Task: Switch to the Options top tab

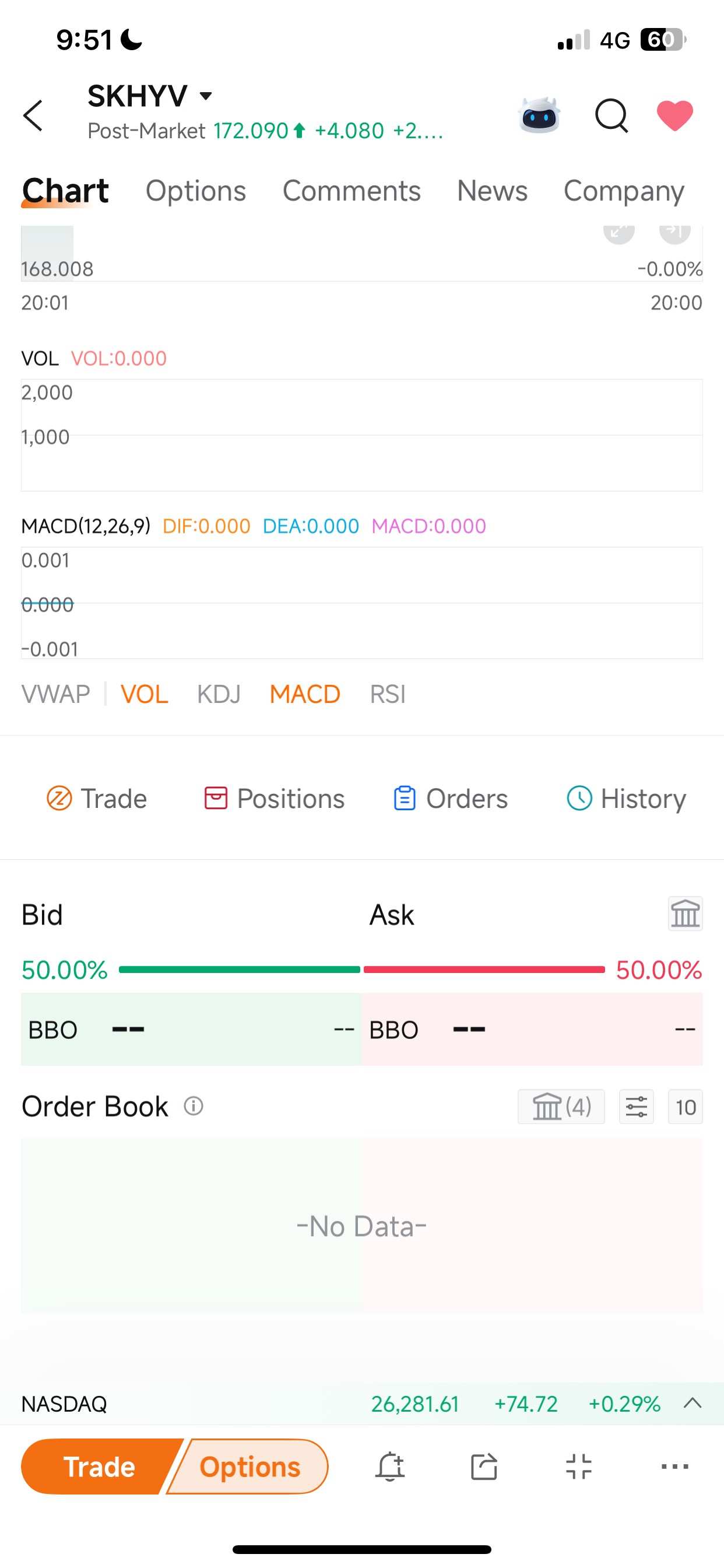Action: tap(195, 191)
